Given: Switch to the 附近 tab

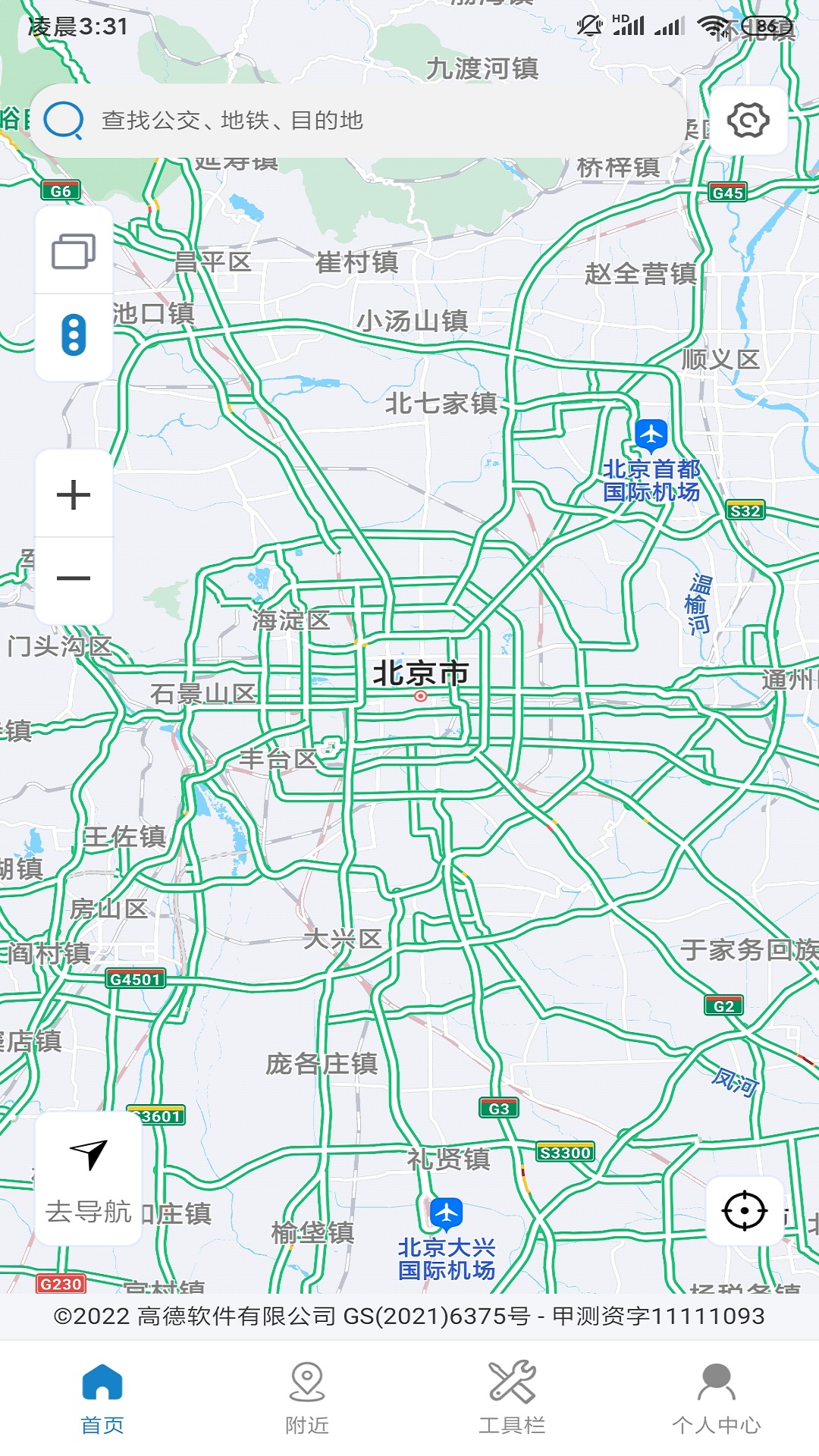Looking at the screenshot, I should 307,1398.
